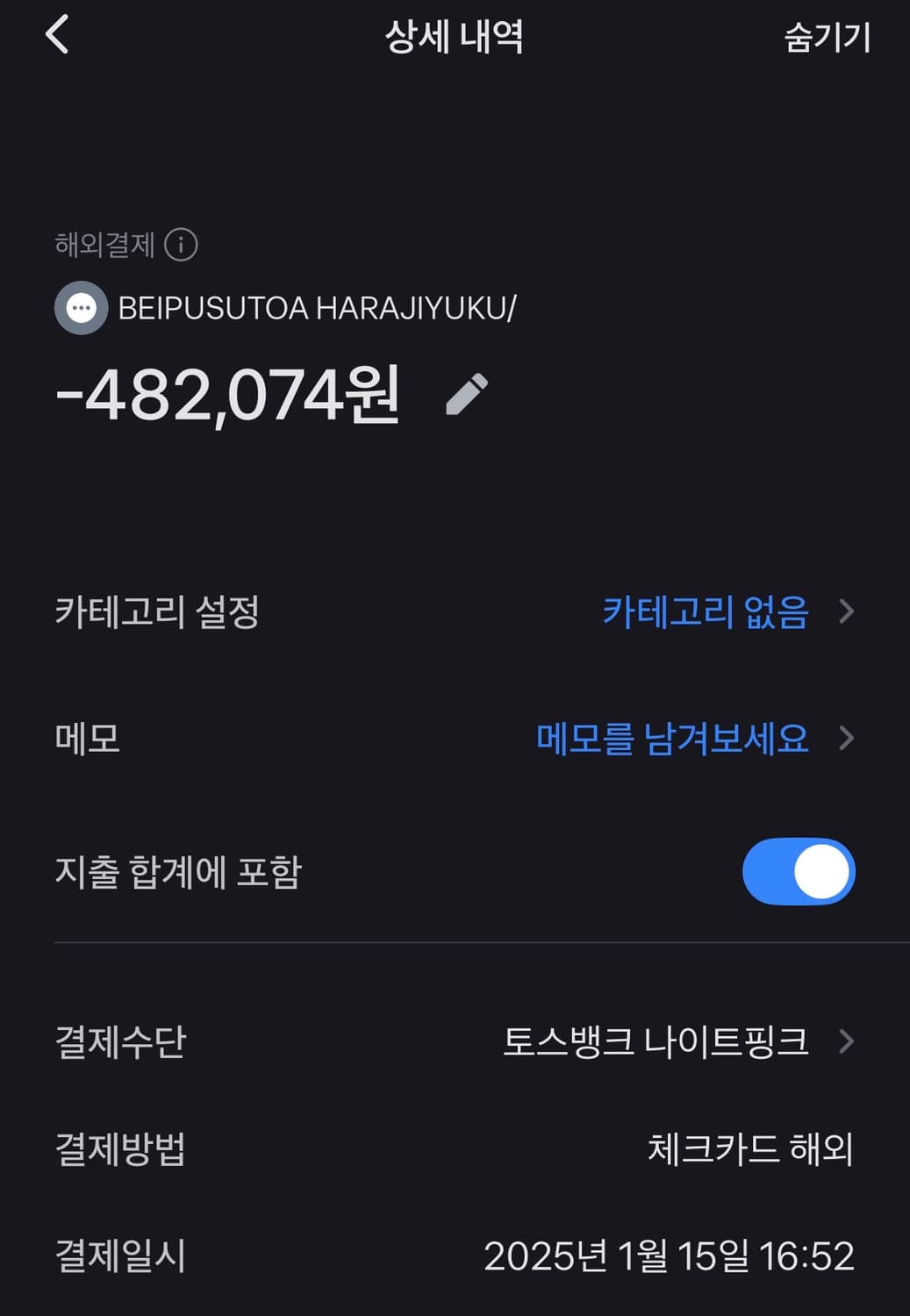Screen dimensions: 910x1316
Task: Open 카테고리 없음 to set a category
Action: point(706,612)
